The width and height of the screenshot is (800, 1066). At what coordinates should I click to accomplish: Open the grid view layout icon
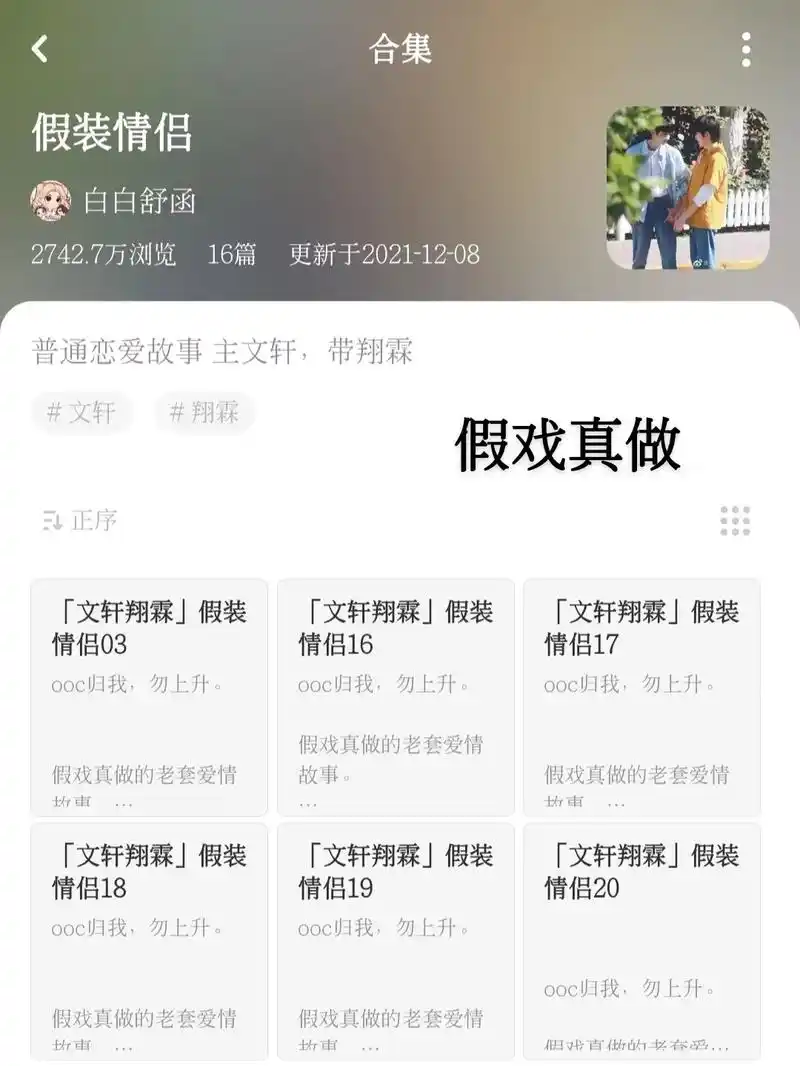(736, 518)
